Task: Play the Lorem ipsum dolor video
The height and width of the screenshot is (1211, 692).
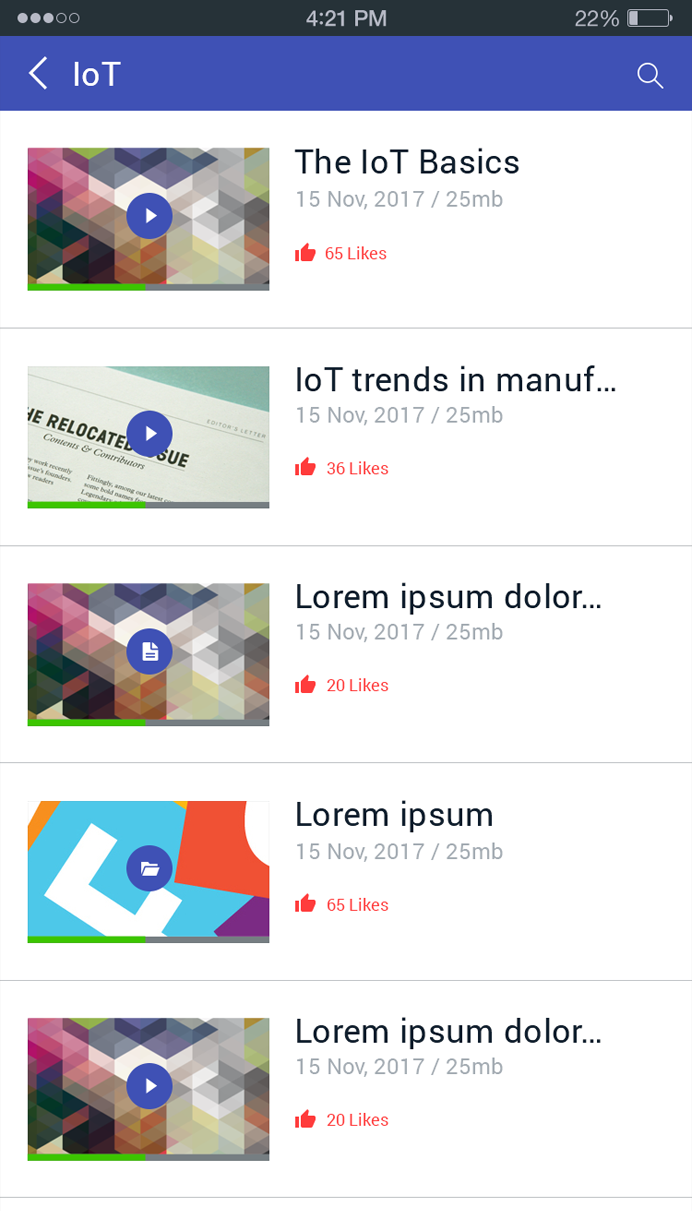Action: point(150,1086)
